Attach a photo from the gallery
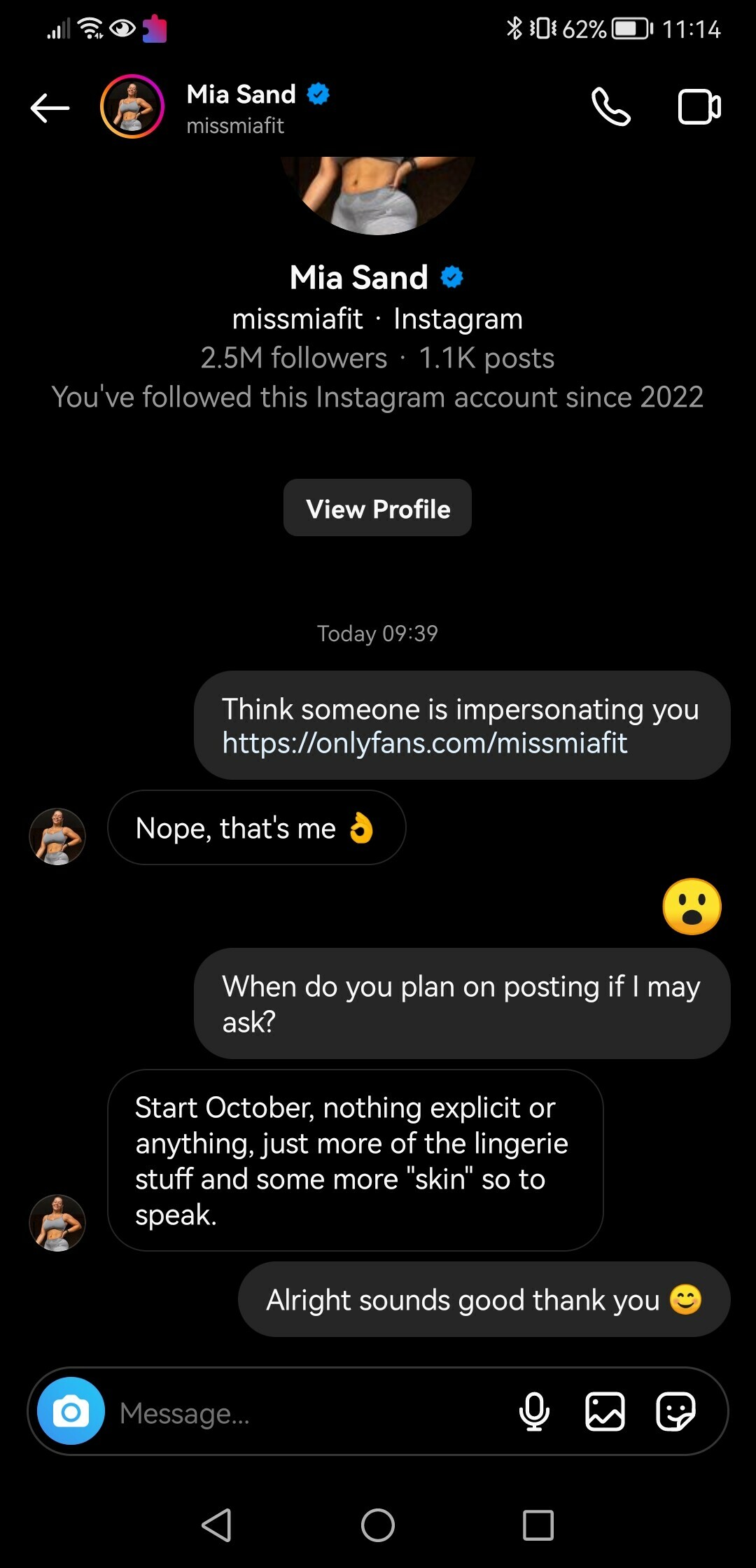756x1568 pixels. [605, 1411]
